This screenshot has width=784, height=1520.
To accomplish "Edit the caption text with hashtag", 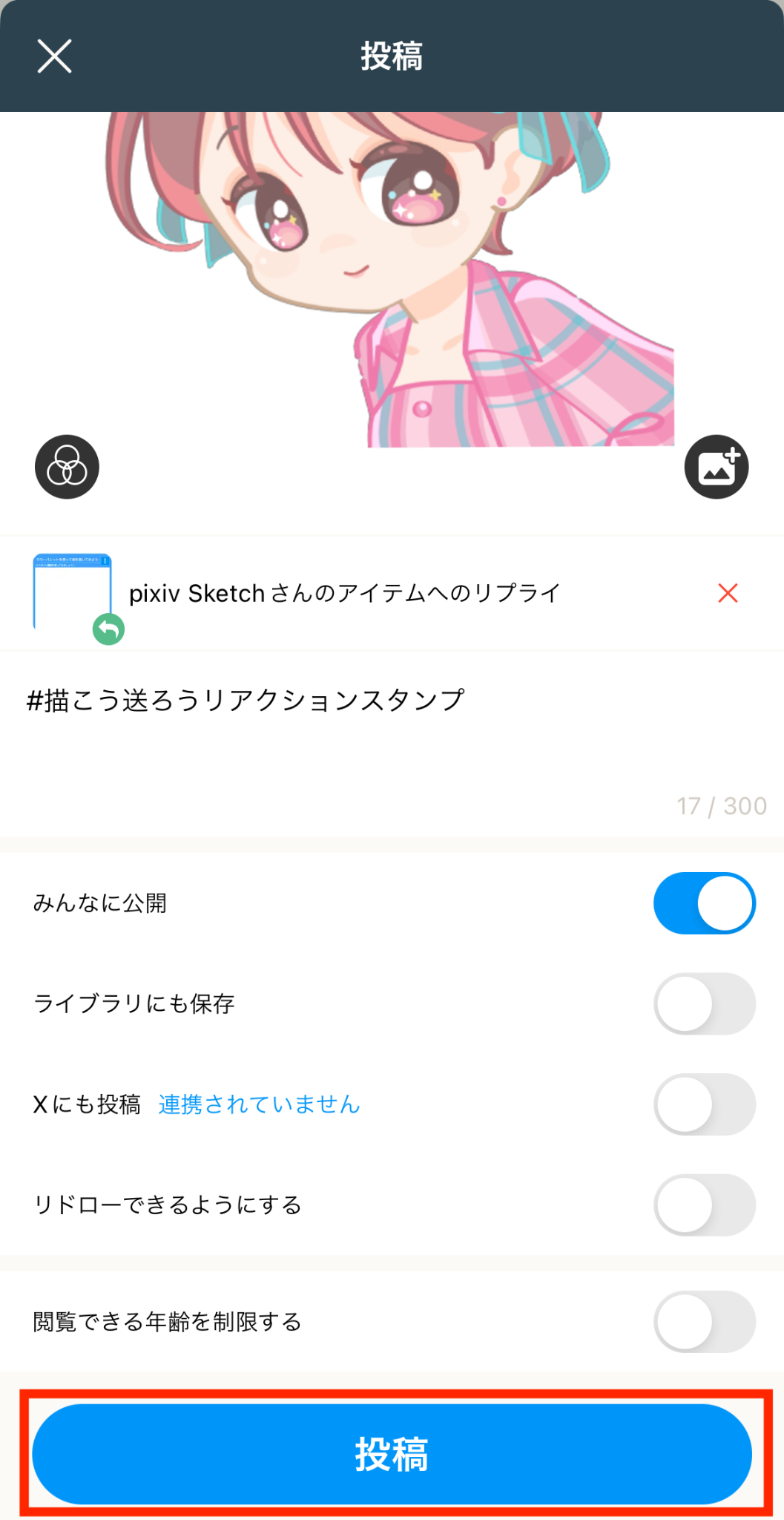I will pyautogui.click(x=245, y=701).
